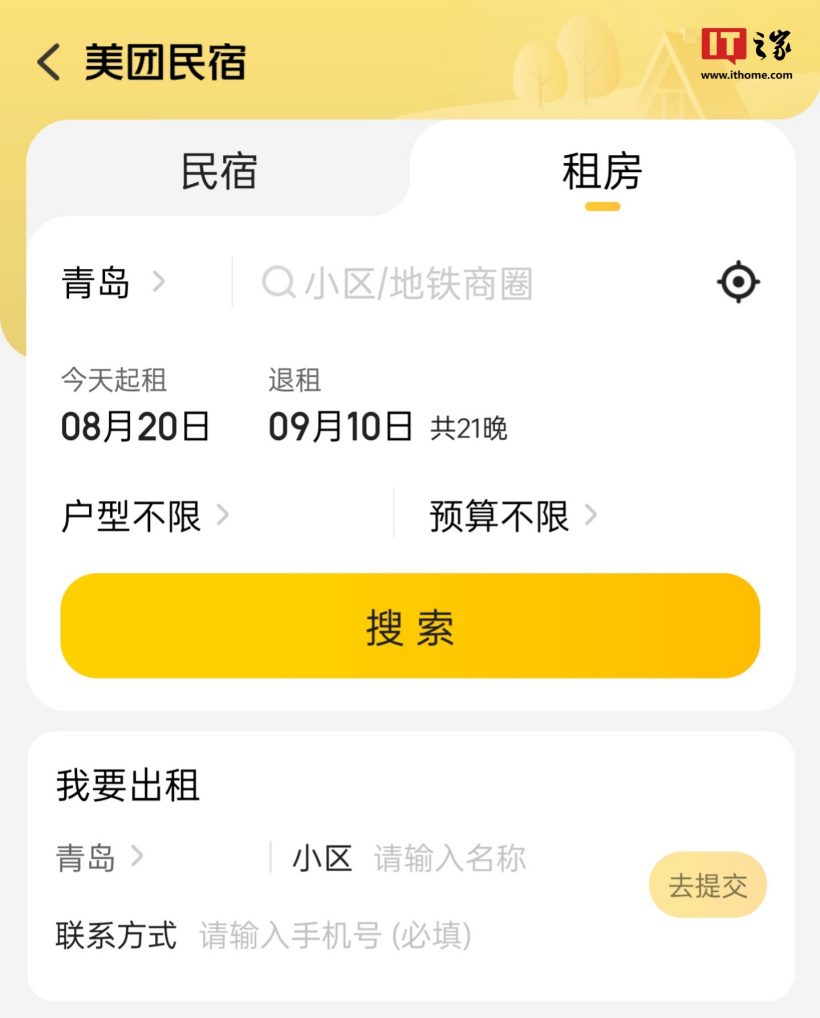
Task: Tap the 请输入名称 community name field
Action: click(450, 858)
